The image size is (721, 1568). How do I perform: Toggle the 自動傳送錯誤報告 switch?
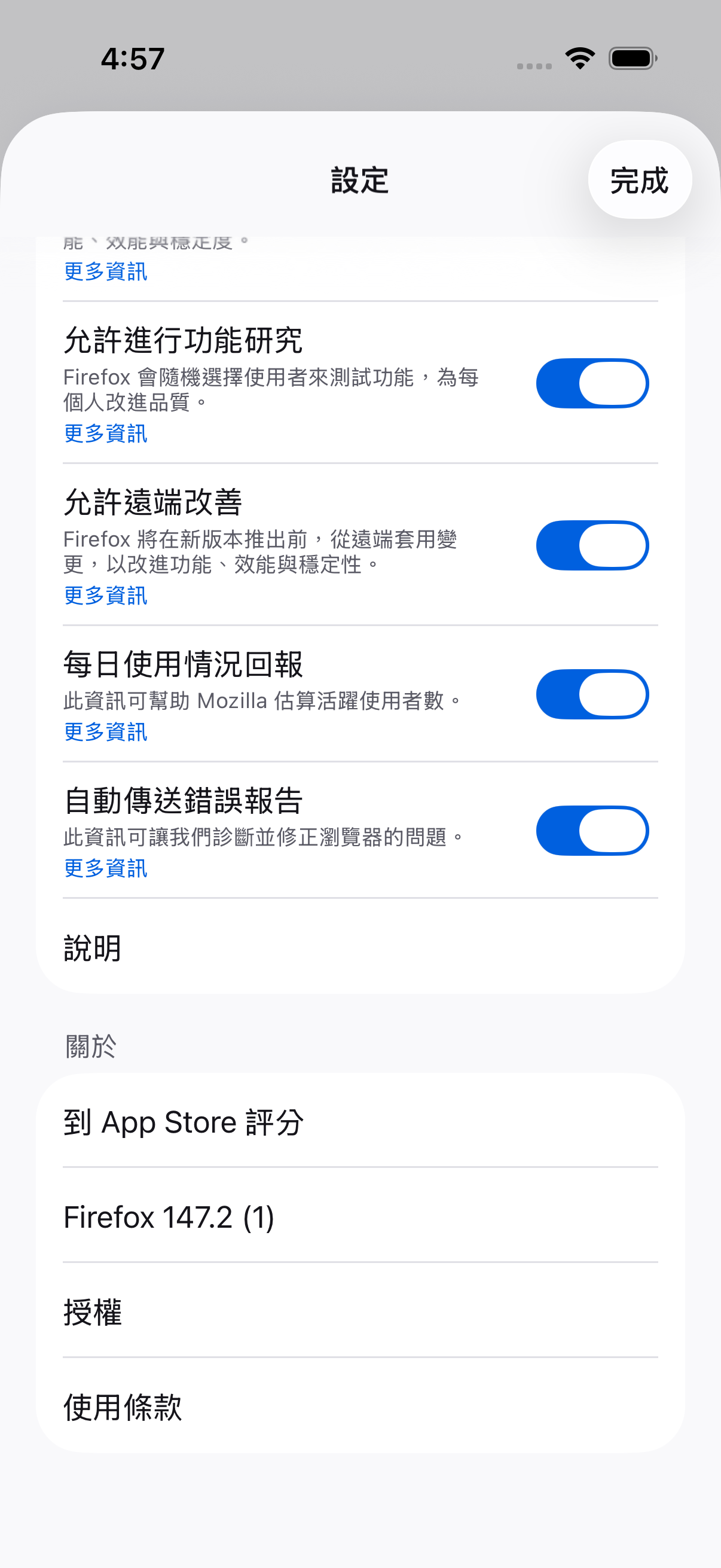(592, 831)
